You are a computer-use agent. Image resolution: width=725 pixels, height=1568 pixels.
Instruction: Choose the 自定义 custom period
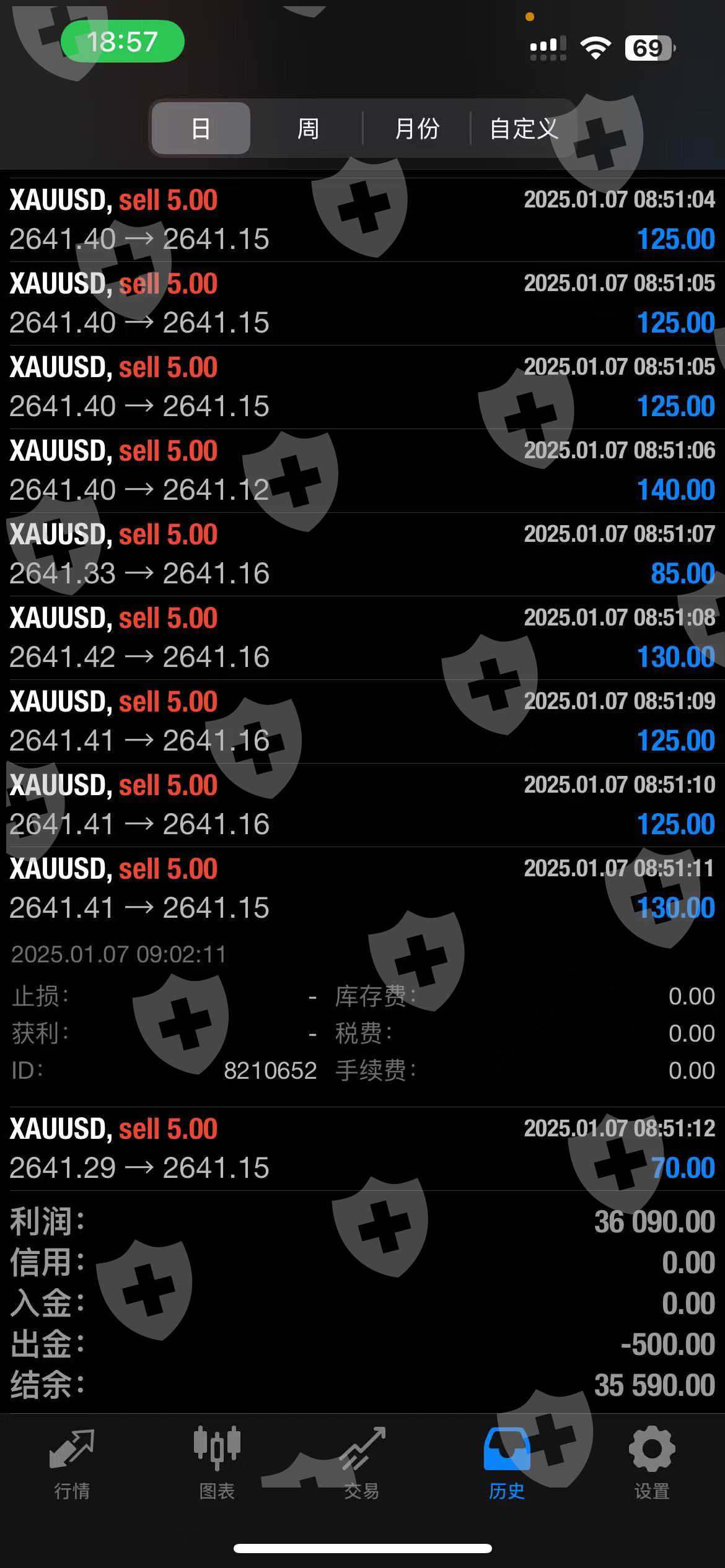coord(524,129)
